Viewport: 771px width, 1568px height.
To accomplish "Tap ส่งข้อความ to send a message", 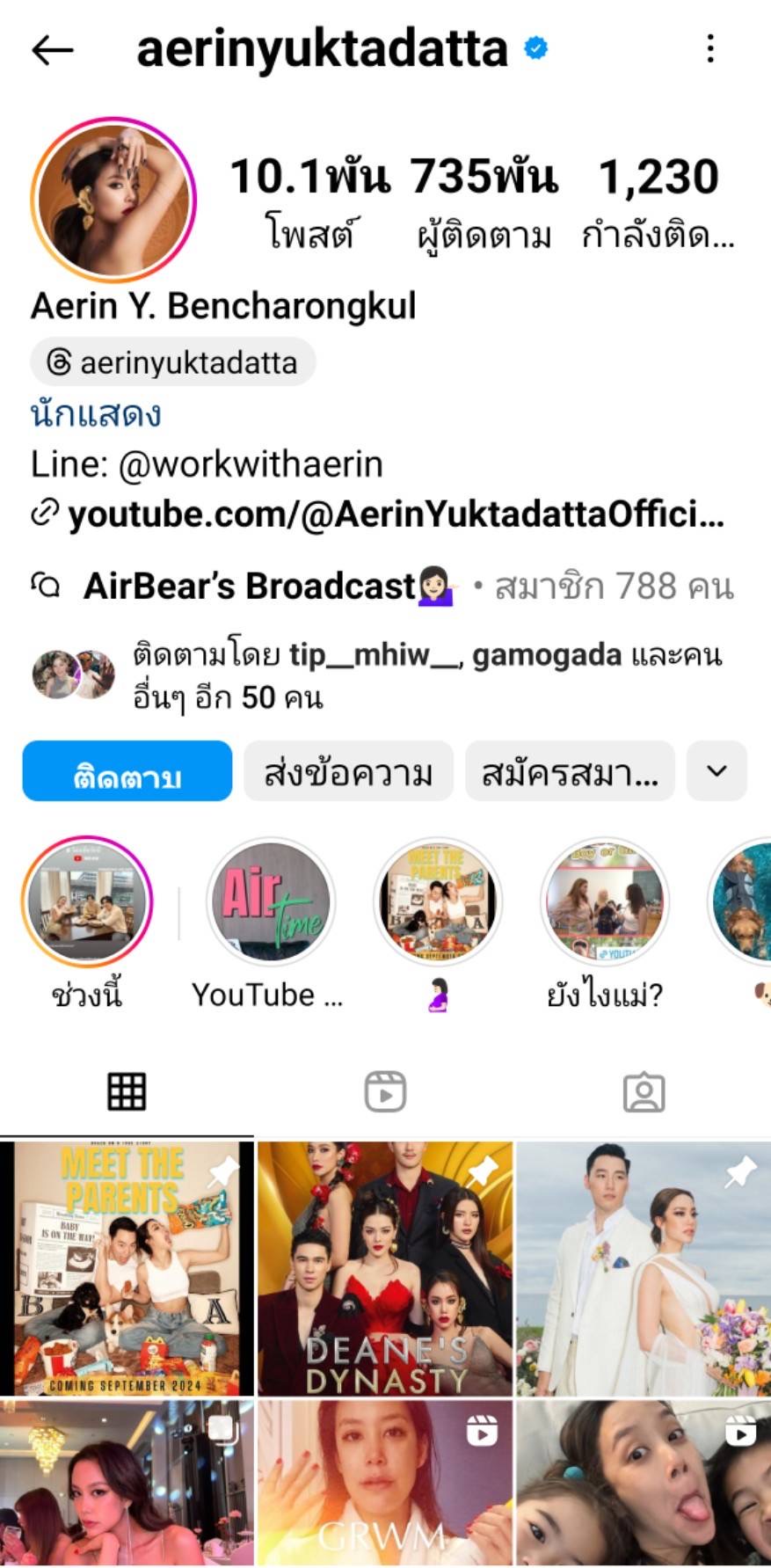I will (x=348, y=771).
